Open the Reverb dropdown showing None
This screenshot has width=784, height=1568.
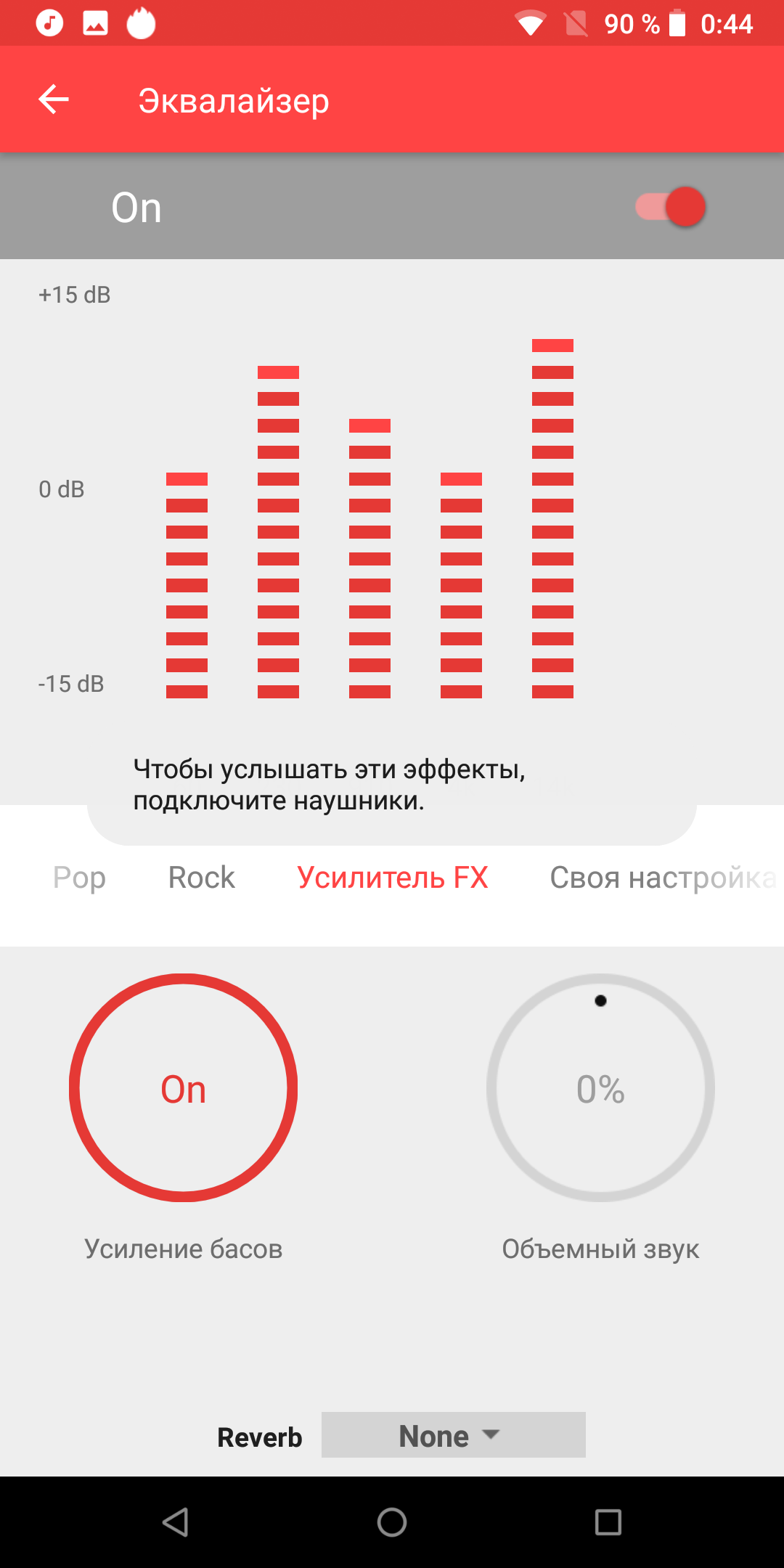click(x=453, y=1435)
